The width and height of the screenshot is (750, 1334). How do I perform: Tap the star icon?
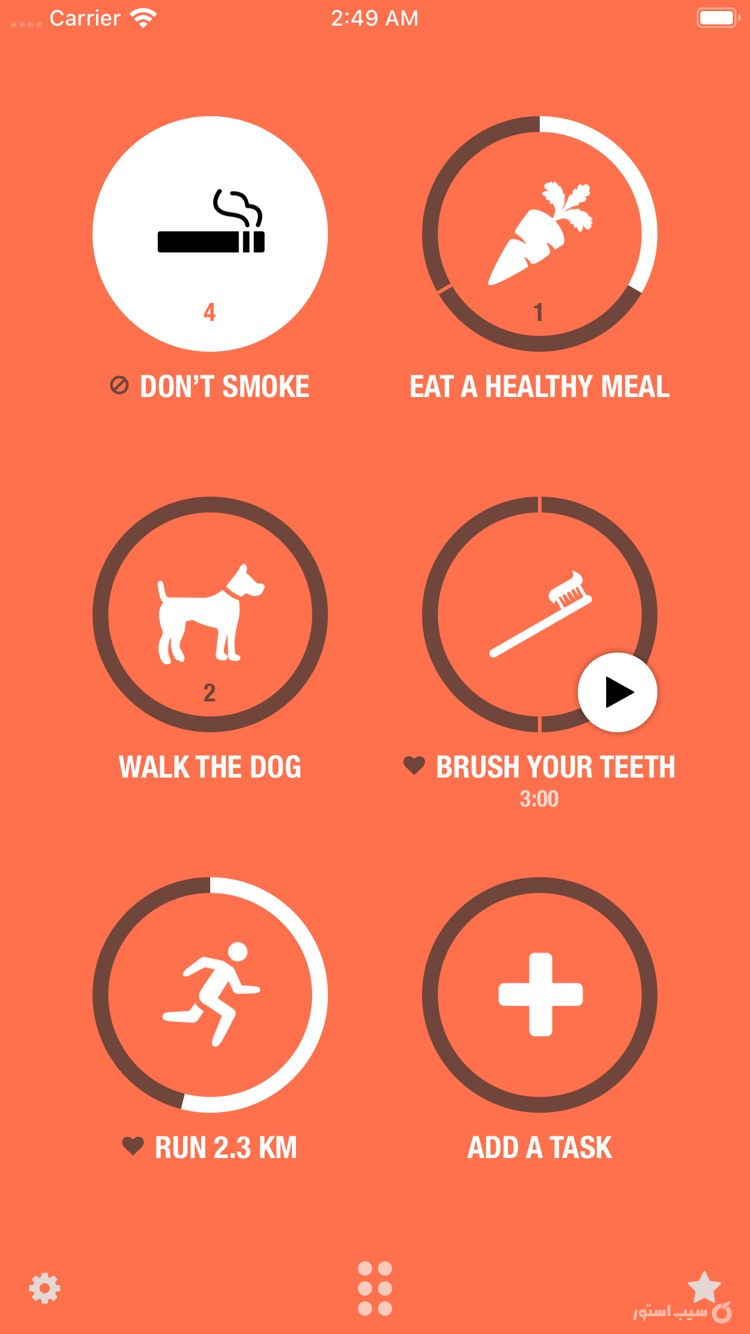[x=704, y=1287]
